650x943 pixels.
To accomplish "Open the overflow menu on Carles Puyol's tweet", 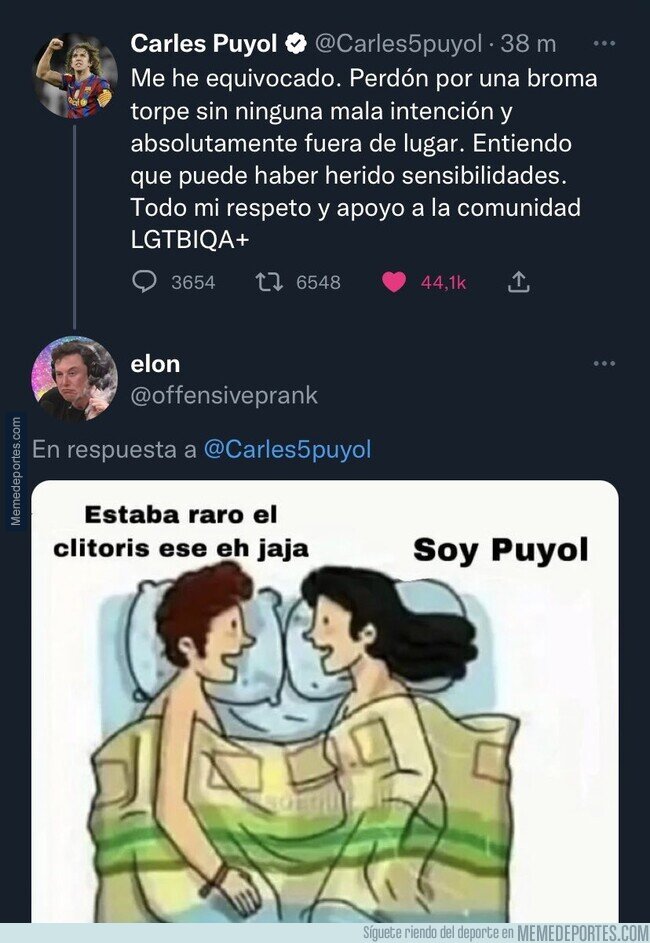I will [604, 43].
